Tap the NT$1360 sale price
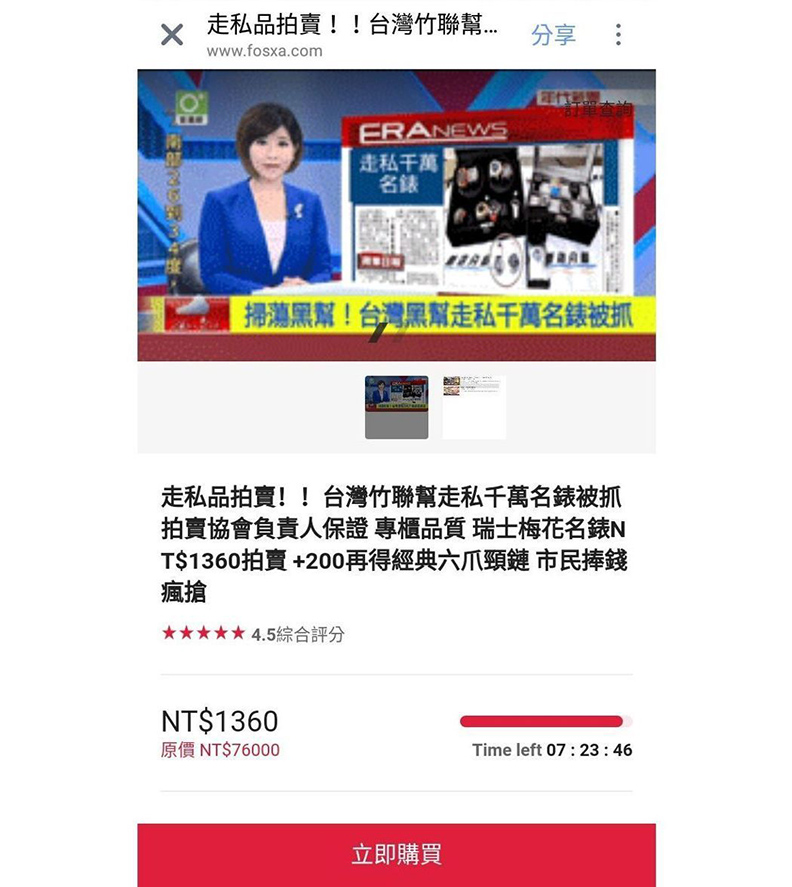 point(221,720)
